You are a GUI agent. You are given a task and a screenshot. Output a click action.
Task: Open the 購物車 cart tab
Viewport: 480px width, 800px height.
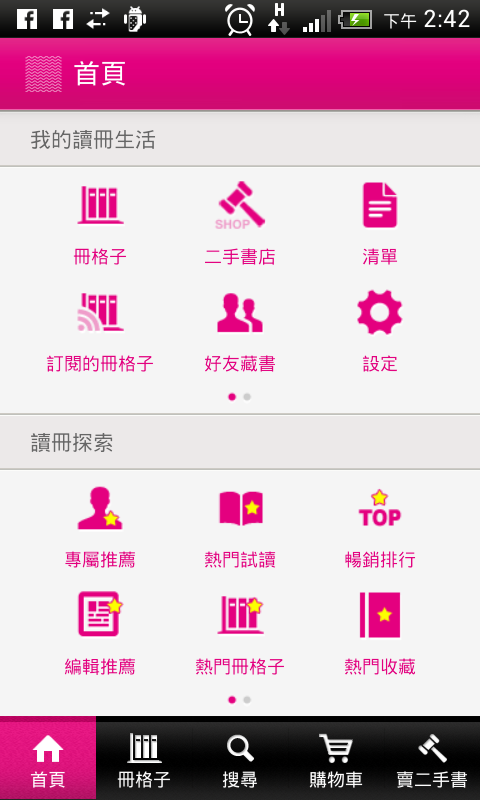coord(336,758)
